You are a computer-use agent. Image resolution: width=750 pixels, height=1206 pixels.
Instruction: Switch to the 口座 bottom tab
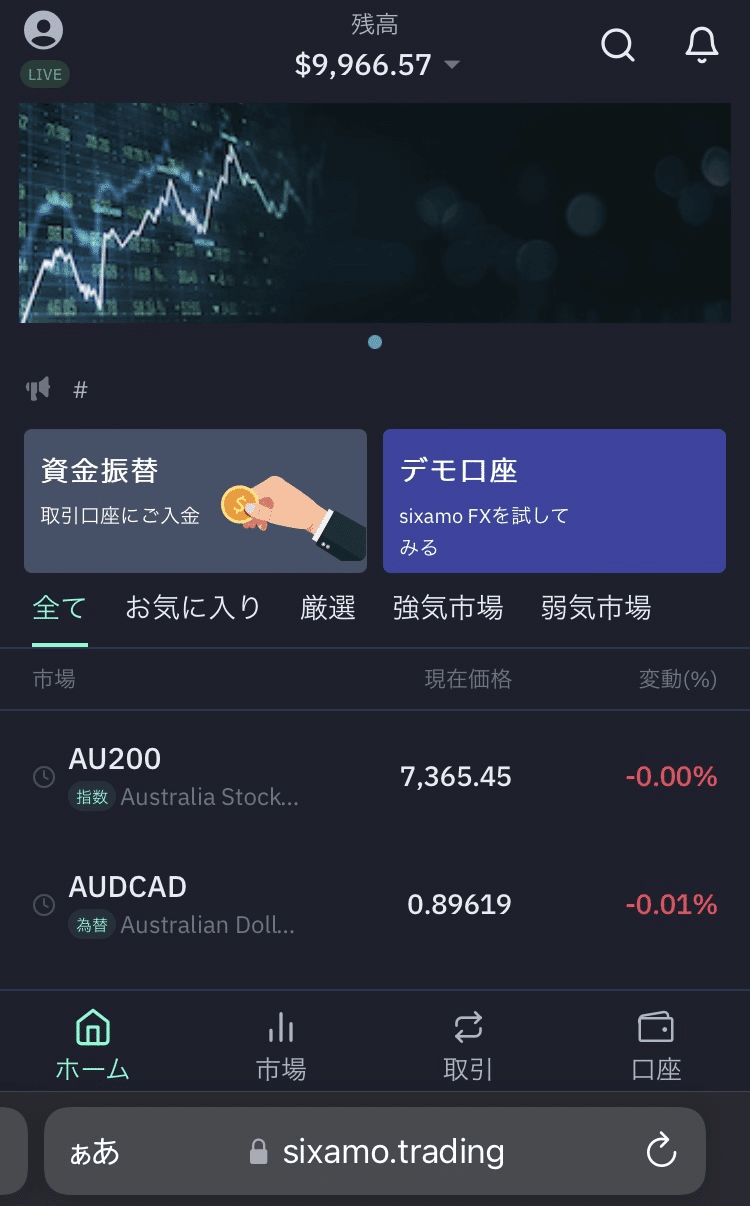click(x=656, y=1045)
